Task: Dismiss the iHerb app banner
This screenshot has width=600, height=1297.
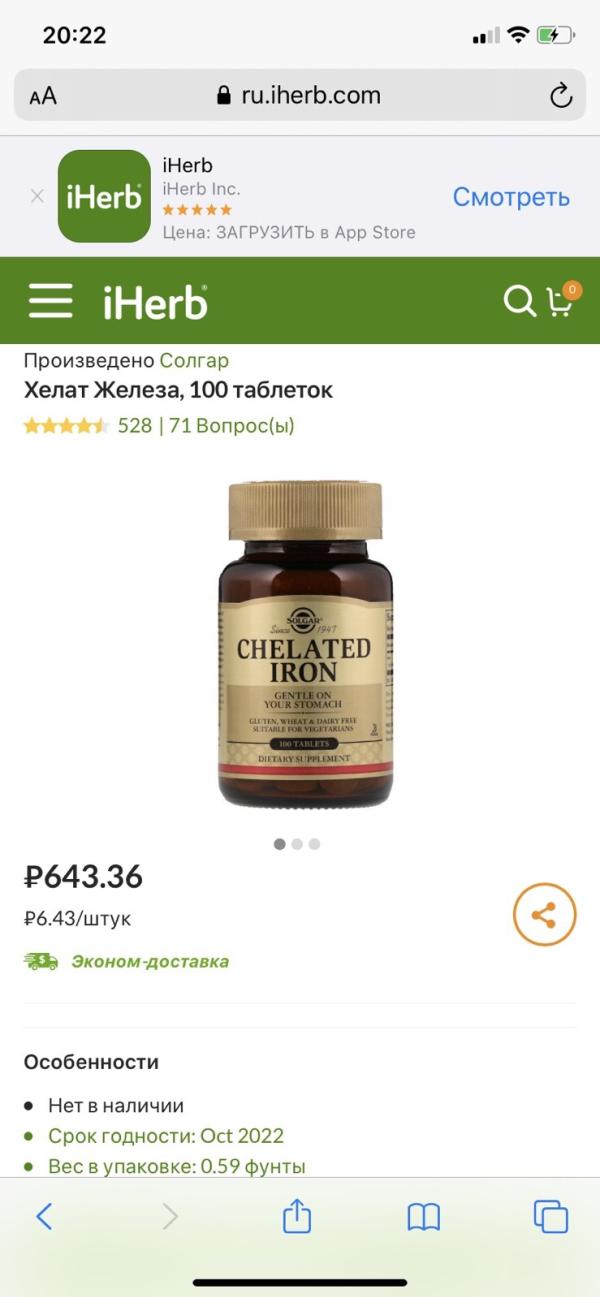Action: (x=37, y=196)
